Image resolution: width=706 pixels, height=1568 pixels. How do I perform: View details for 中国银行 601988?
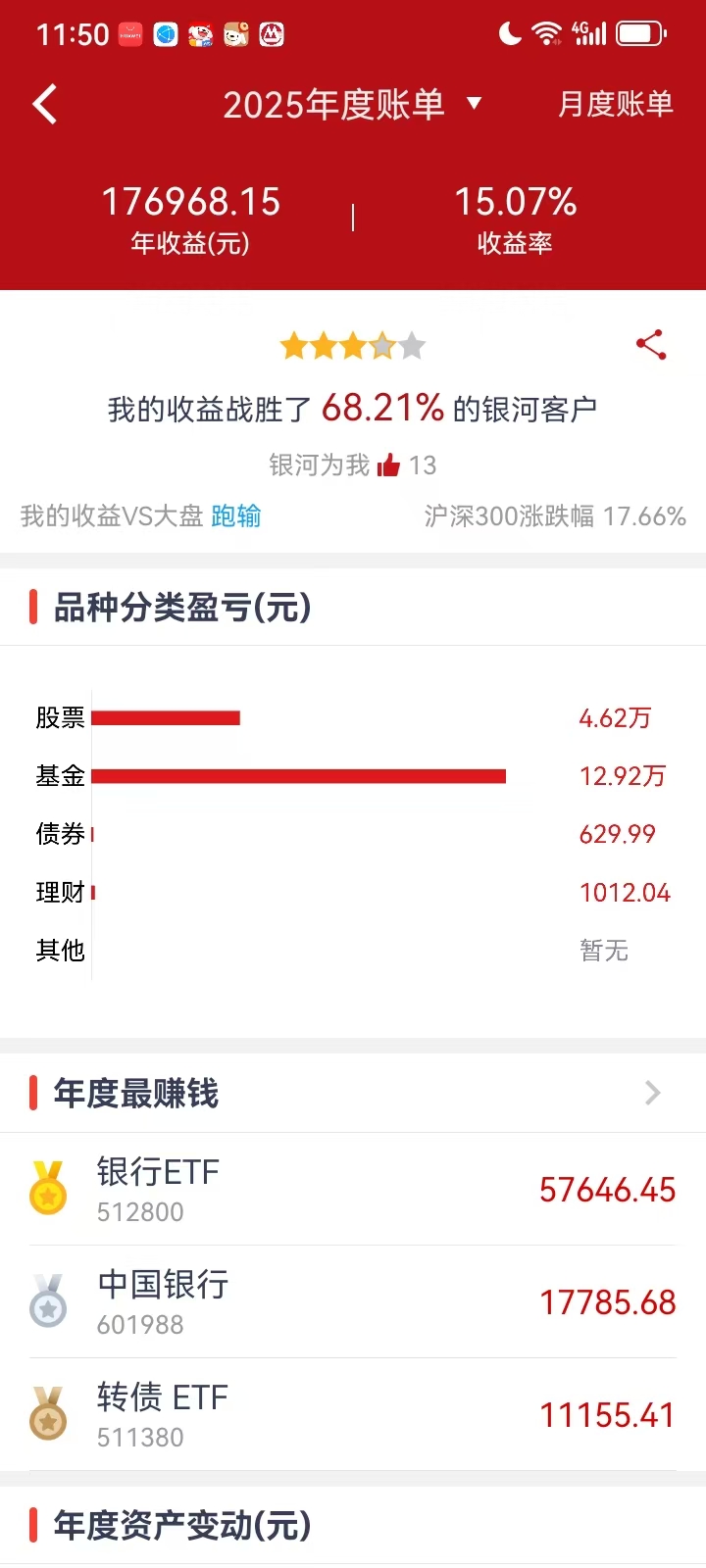pos(353,1302)
